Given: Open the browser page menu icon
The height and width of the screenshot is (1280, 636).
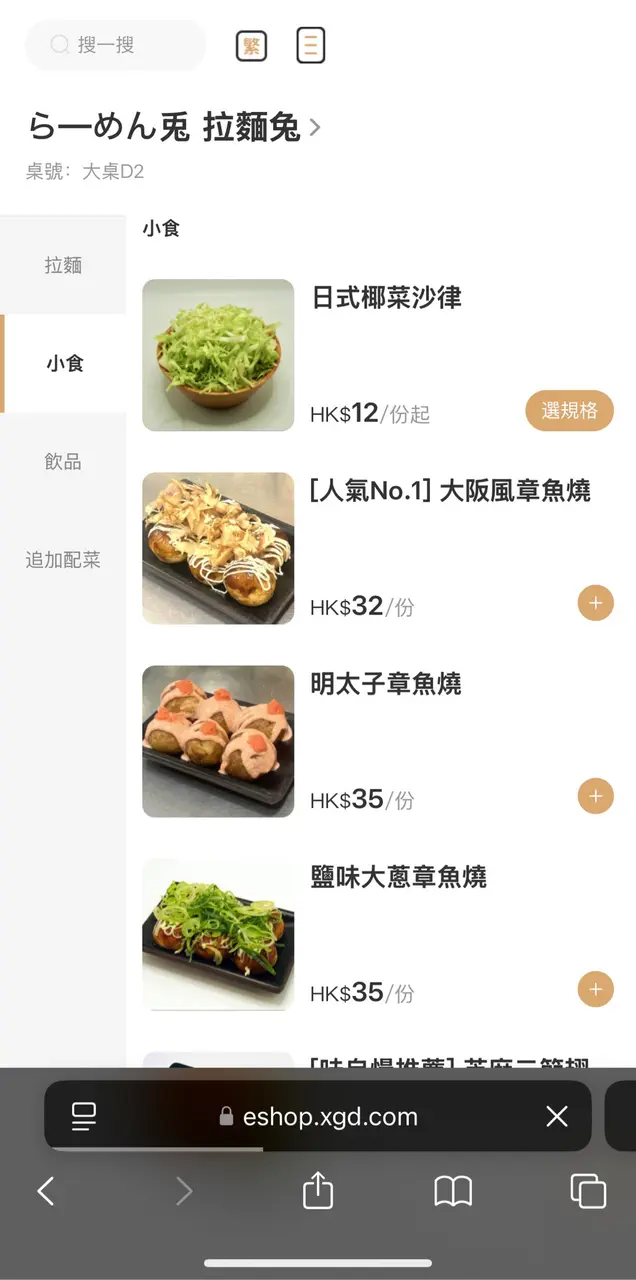Looking at the screenshot, I should [84, 1116].
